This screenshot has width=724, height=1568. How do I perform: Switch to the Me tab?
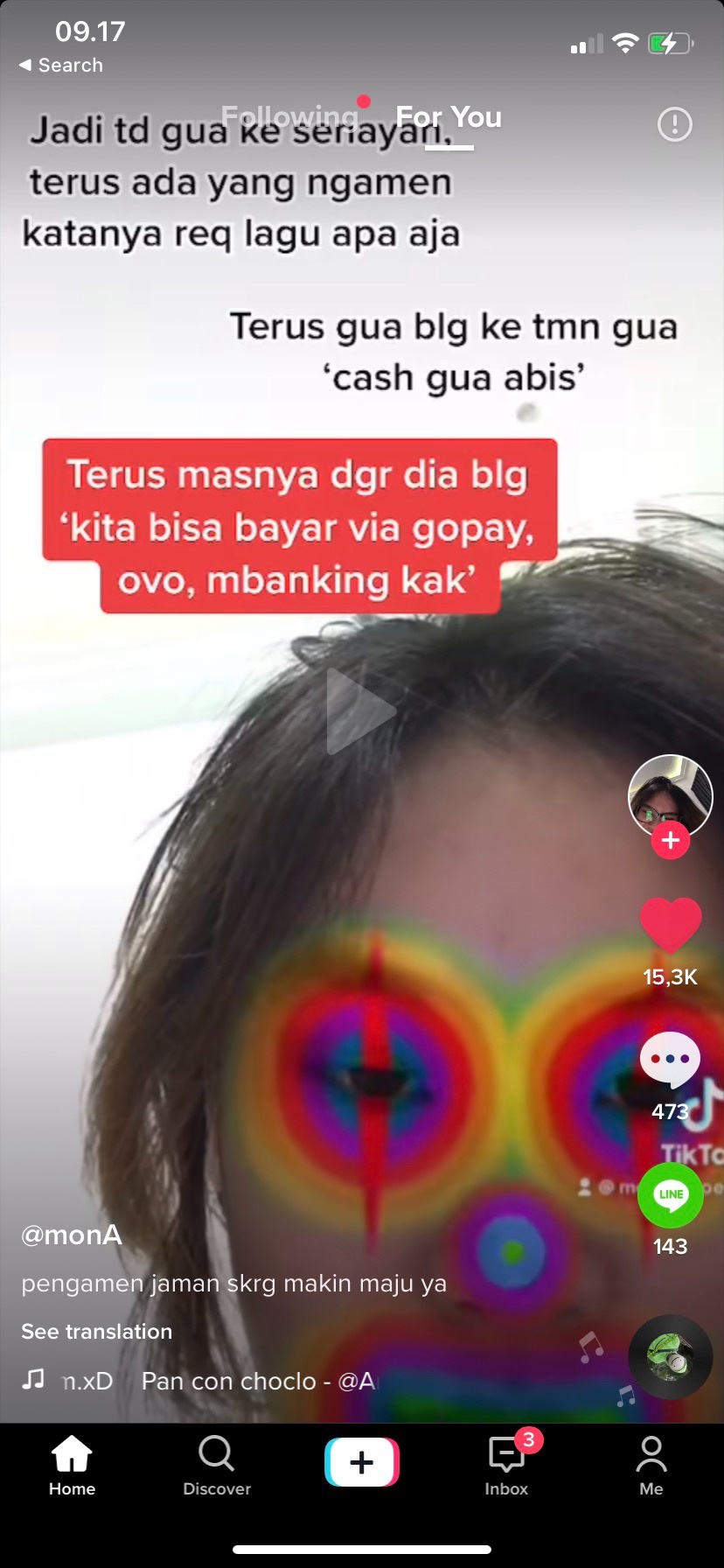651,1466
